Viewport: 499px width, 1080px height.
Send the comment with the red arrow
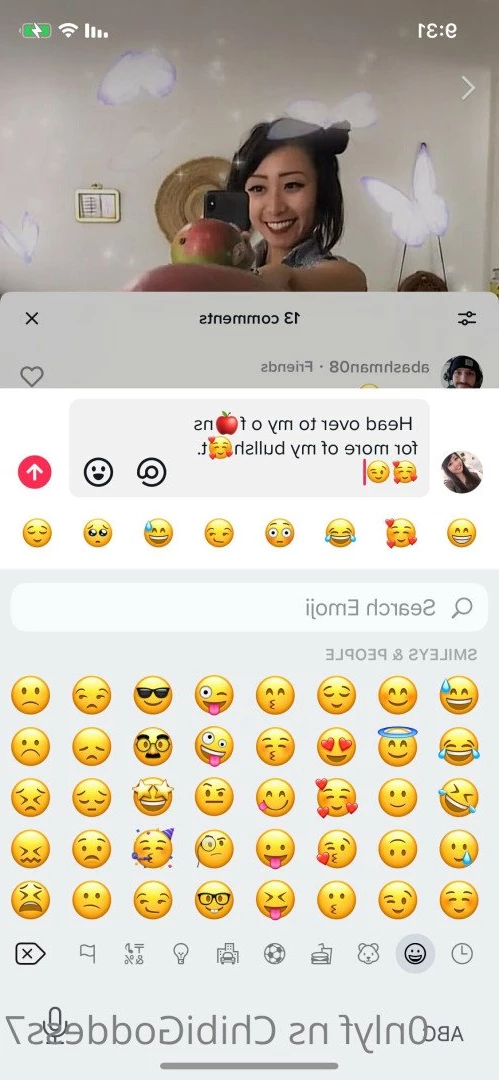34,472
